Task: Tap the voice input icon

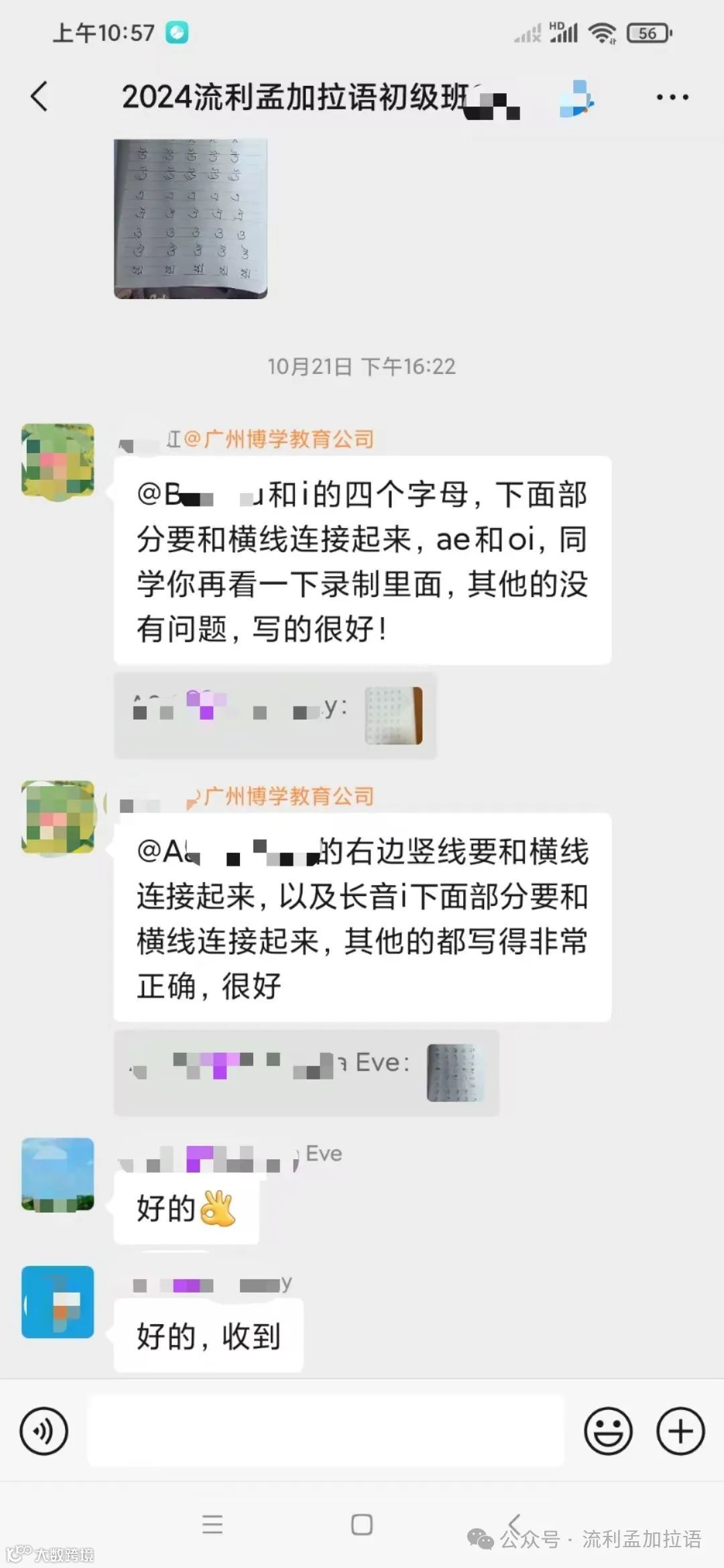Action: (44, 1431)
